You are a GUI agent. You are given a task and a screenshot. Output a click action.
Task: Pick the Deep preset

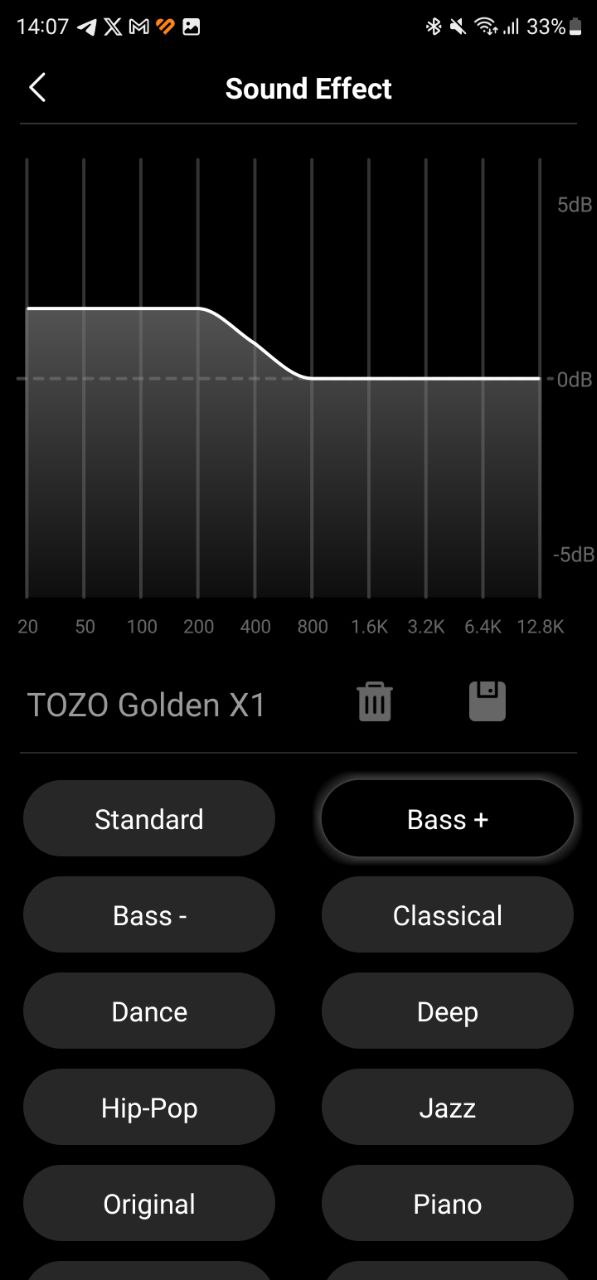click(x=448, y=1011)
